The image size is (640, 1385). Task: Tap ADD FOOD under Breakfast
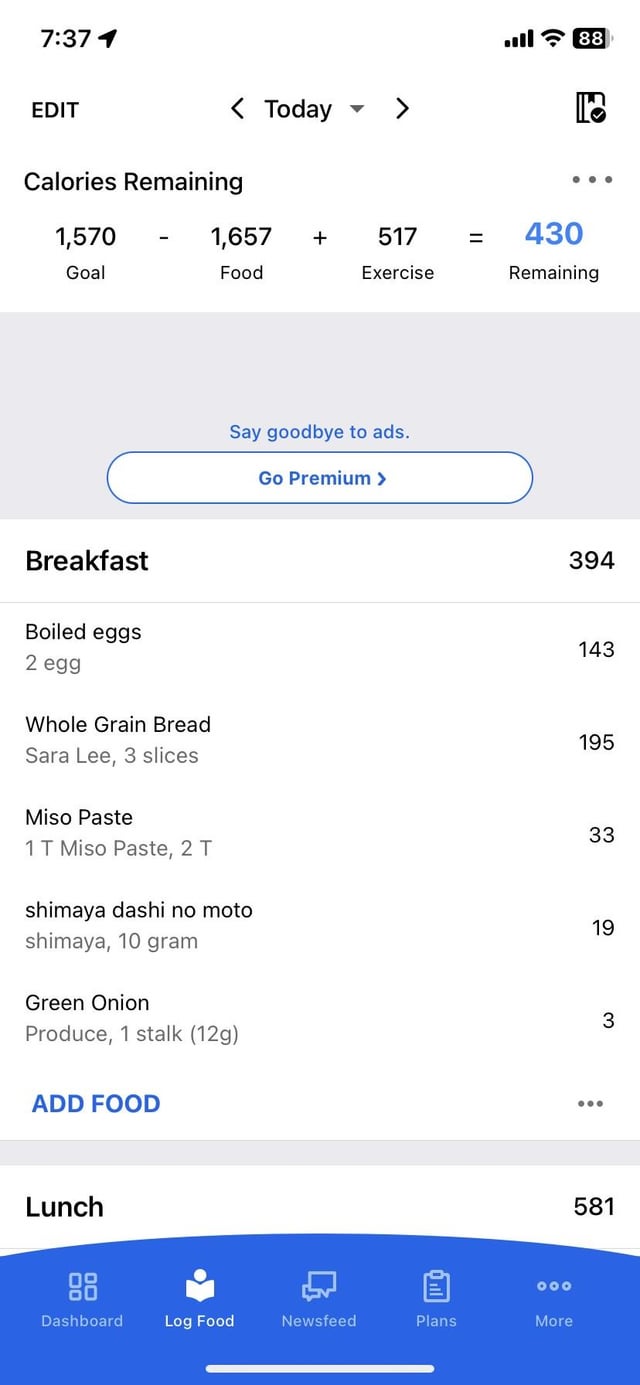coord(96,1104)
